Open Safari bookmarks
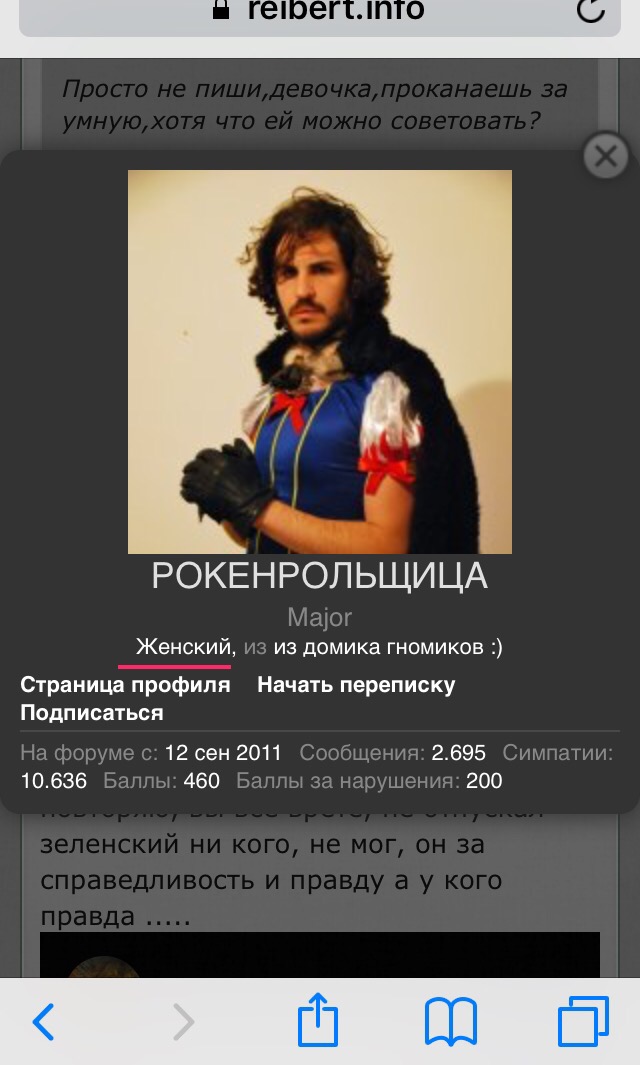Image resolution: width=640 pixels, height=1065 pixels. pyautogui.click(x=451, y=1022)
